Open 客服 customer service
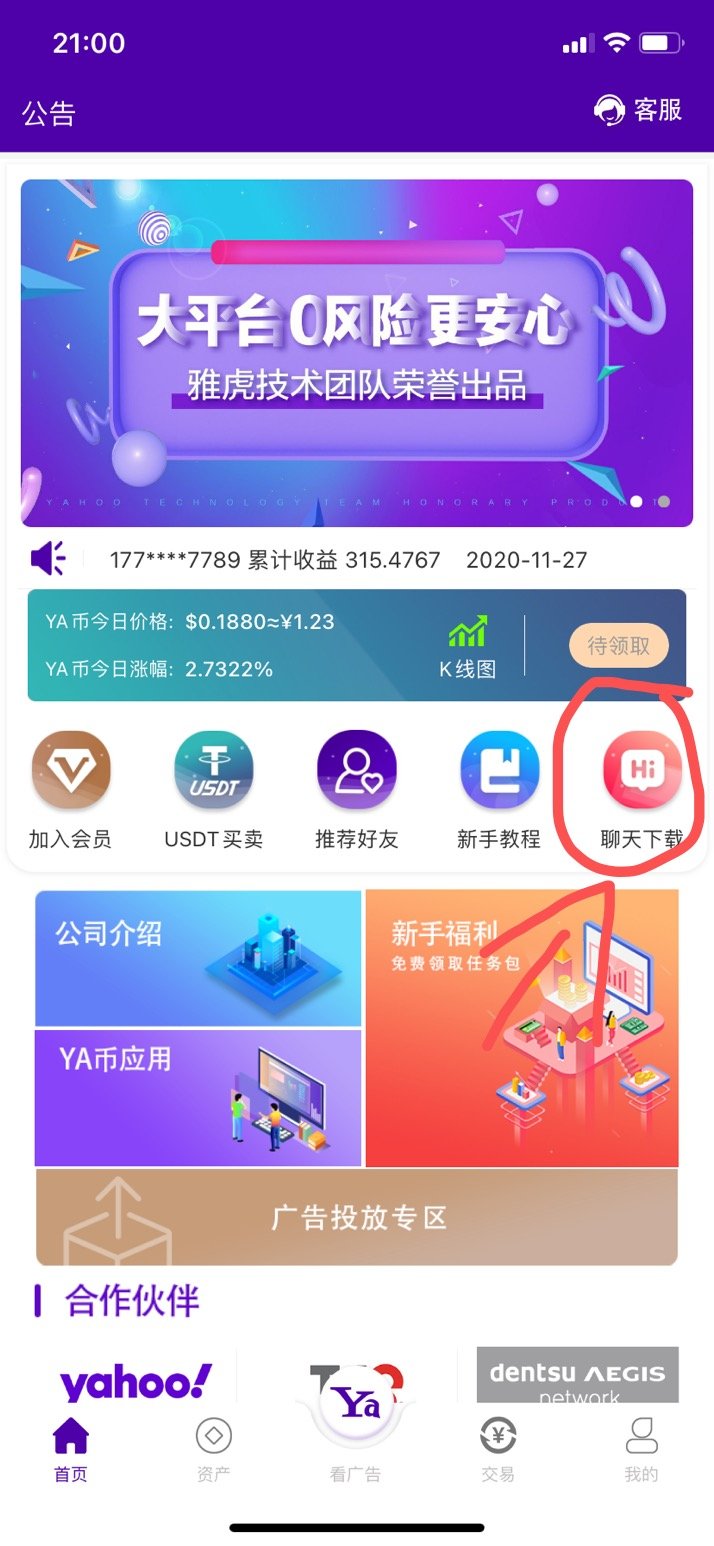This screenshot has height=1546, width=714. (x=639, y=110)
